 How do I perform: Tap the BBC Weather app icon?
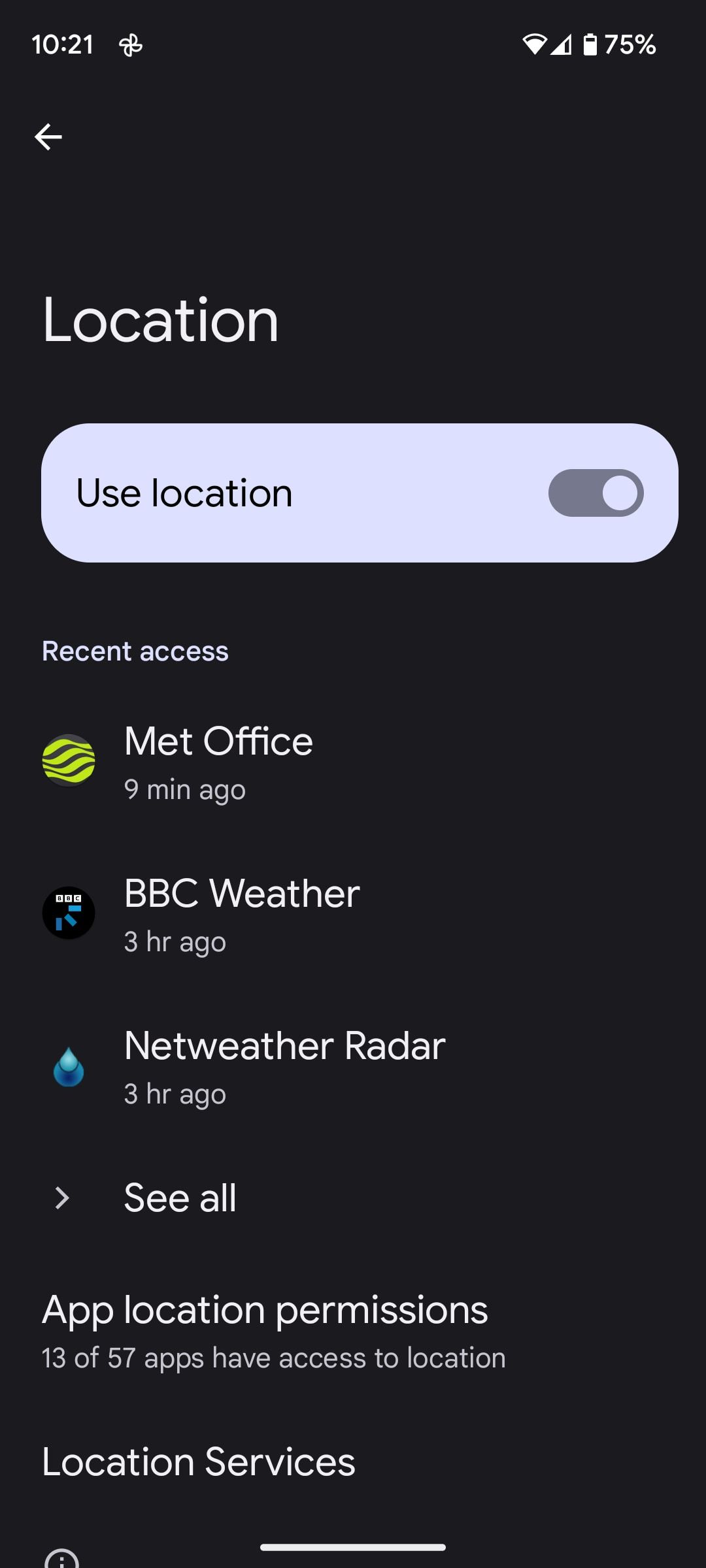(69, 913)
